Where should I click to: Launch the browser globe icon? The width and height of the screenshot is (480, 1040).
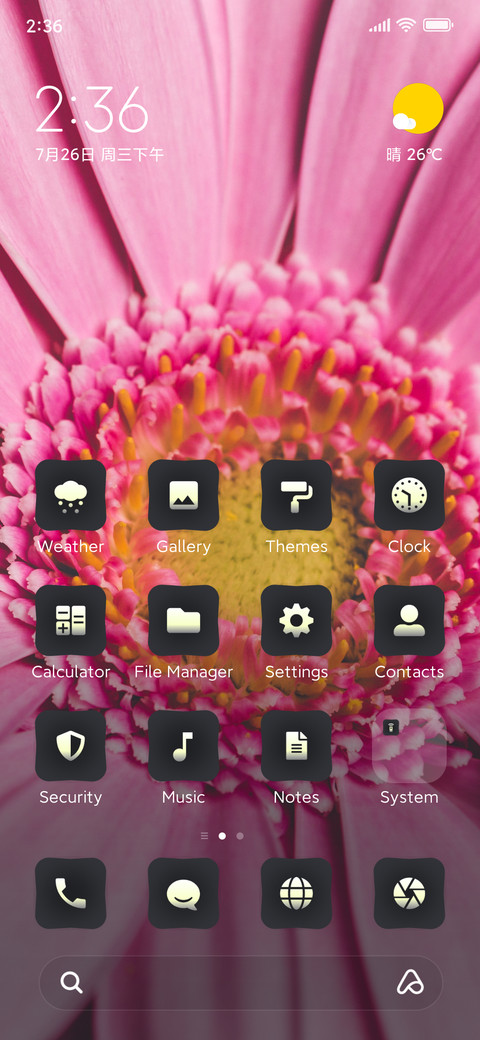(x=296, y=893)
